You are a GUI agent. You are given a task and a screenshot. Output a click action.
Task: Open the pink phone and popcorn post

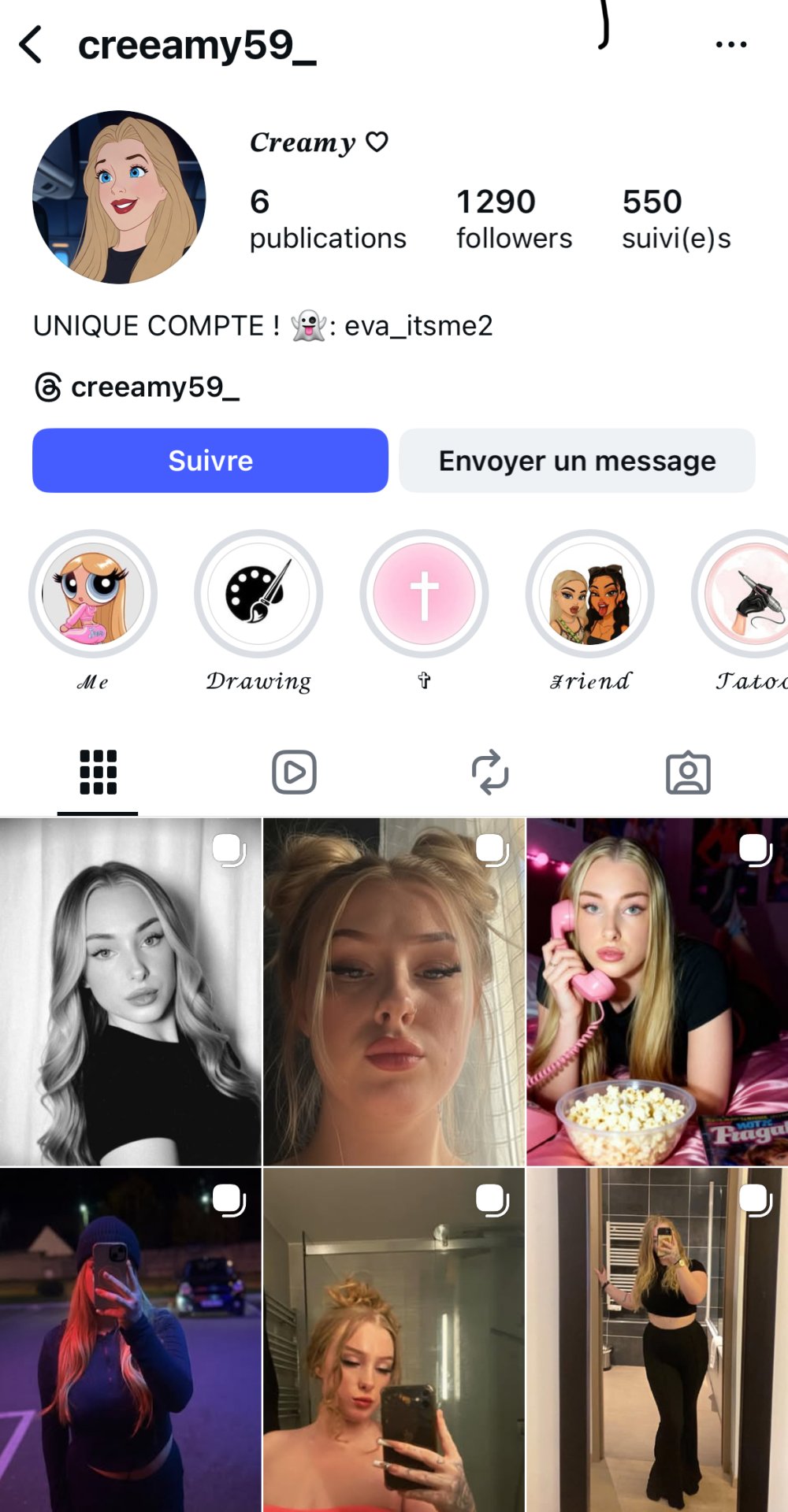pyautogui.click(x=657, y=992)
